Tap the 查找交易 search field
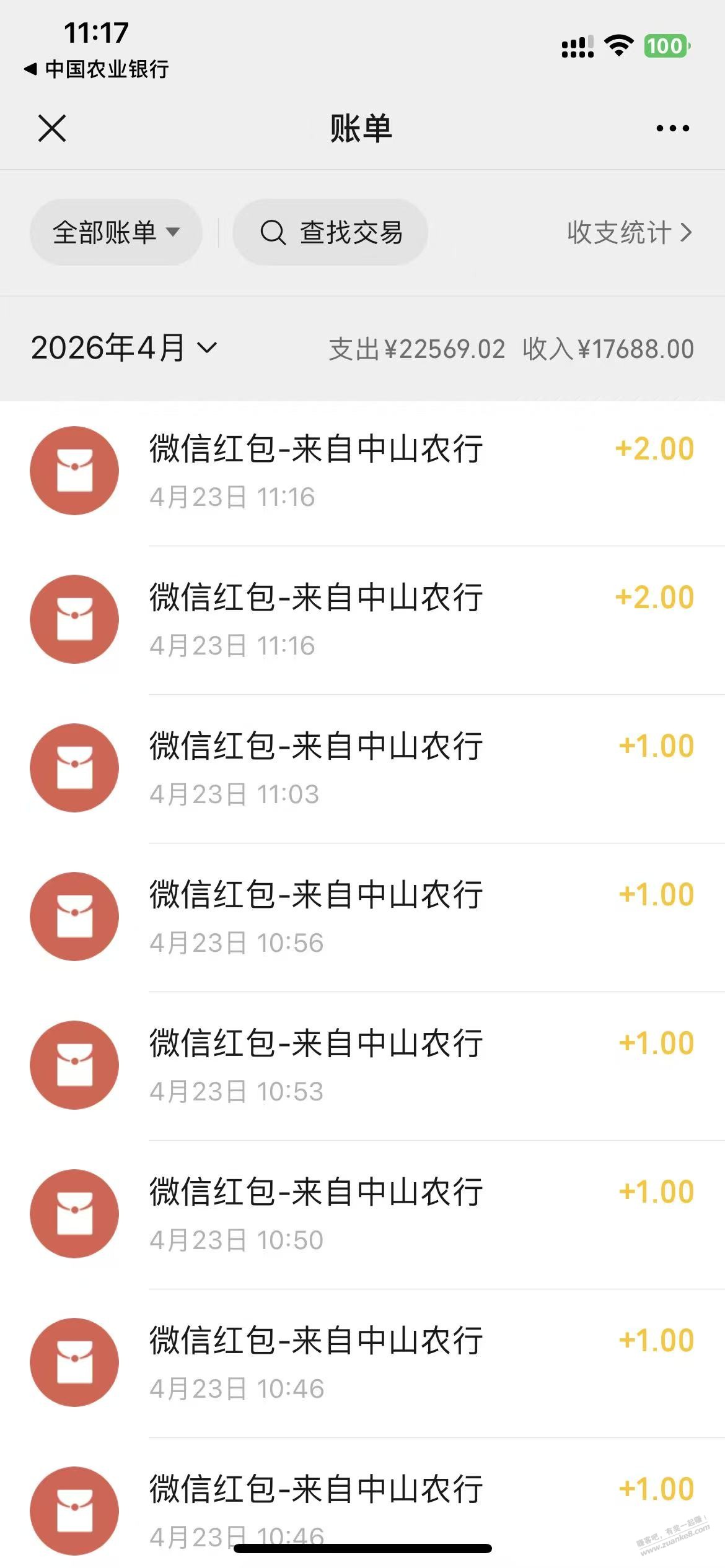This screenshot has height=1568, width=725. point(330,232)
